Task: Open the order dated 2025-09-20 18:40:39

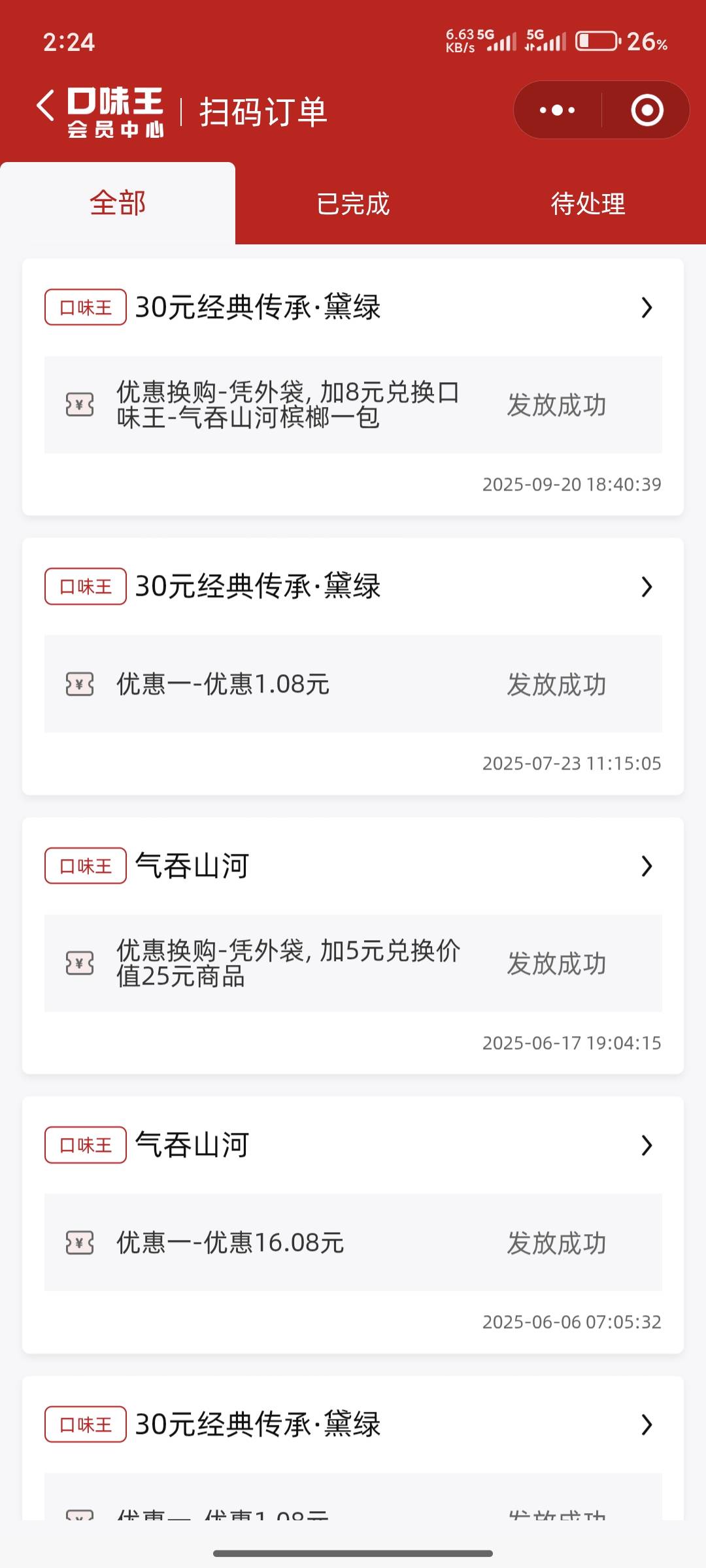Action: coord(353,387)
